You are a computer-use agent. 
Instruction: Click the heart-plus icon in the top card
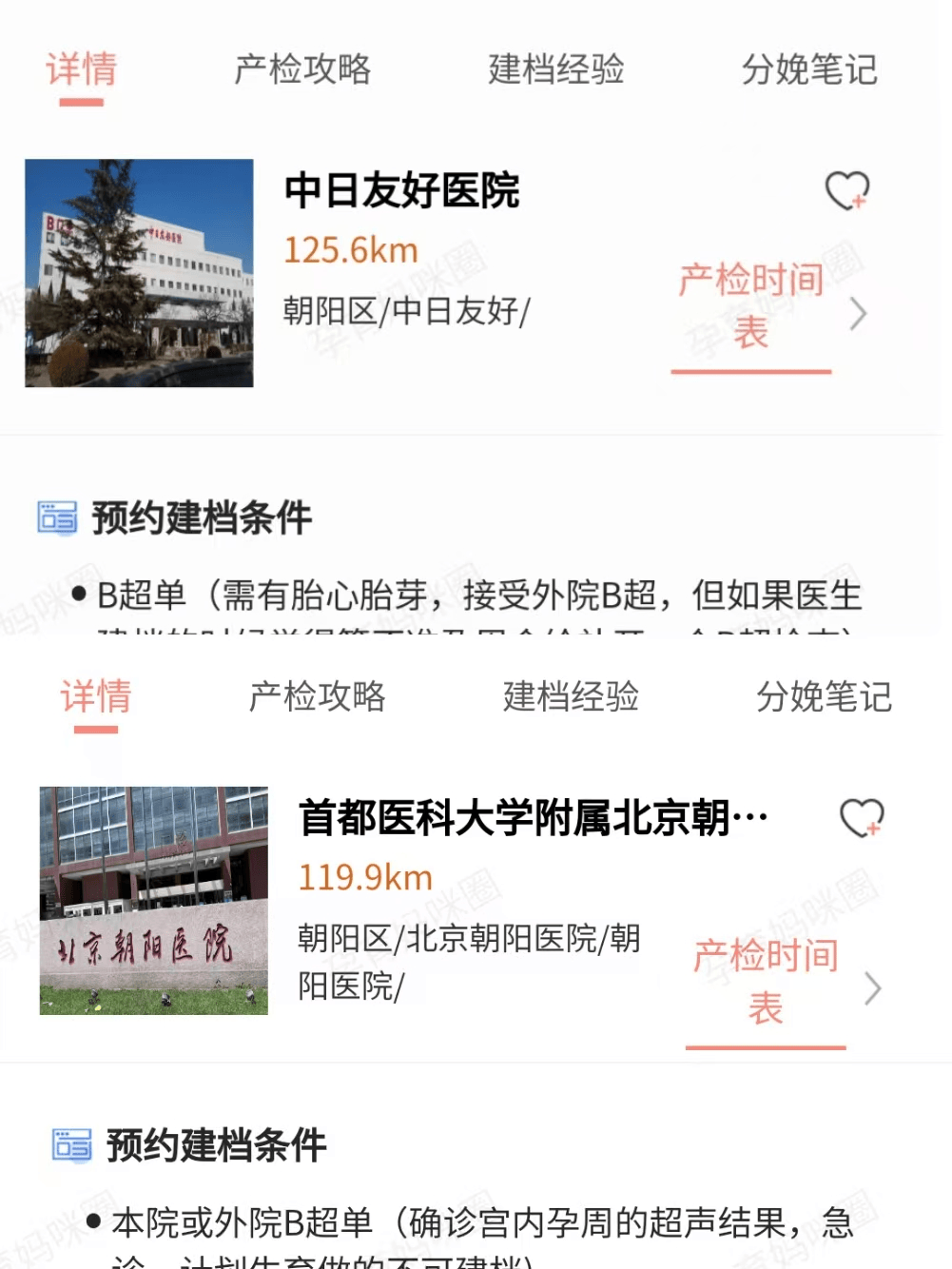tap(846, 192)
